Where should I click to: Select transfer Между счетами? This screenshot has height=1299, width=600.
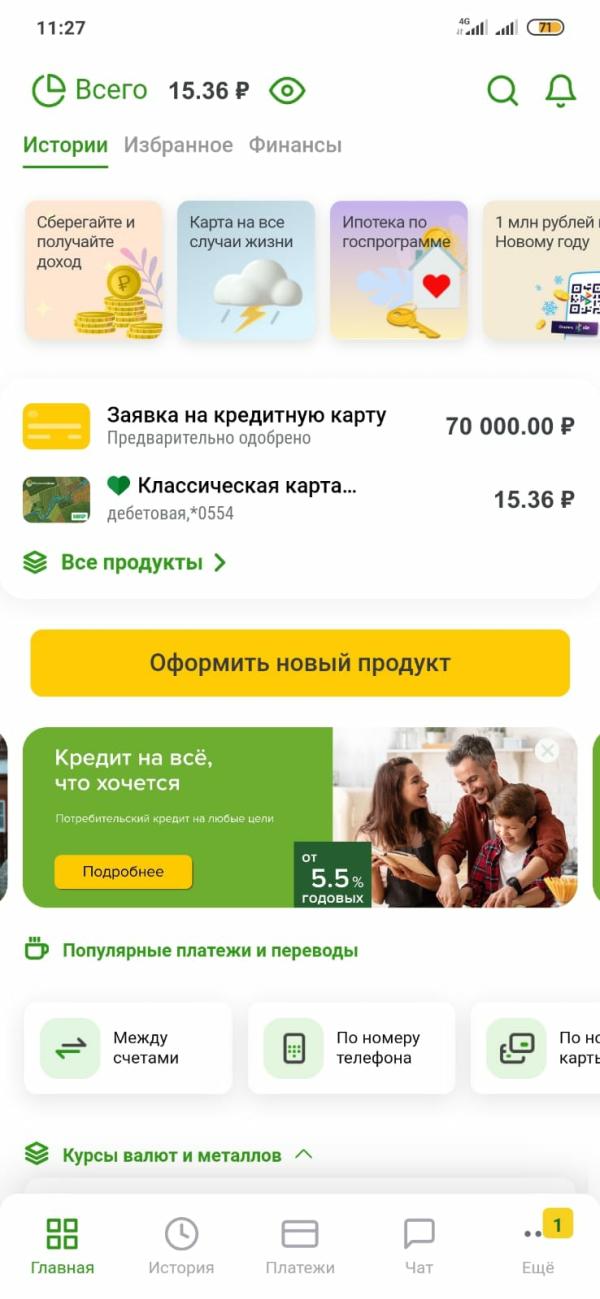point(128,1048)
